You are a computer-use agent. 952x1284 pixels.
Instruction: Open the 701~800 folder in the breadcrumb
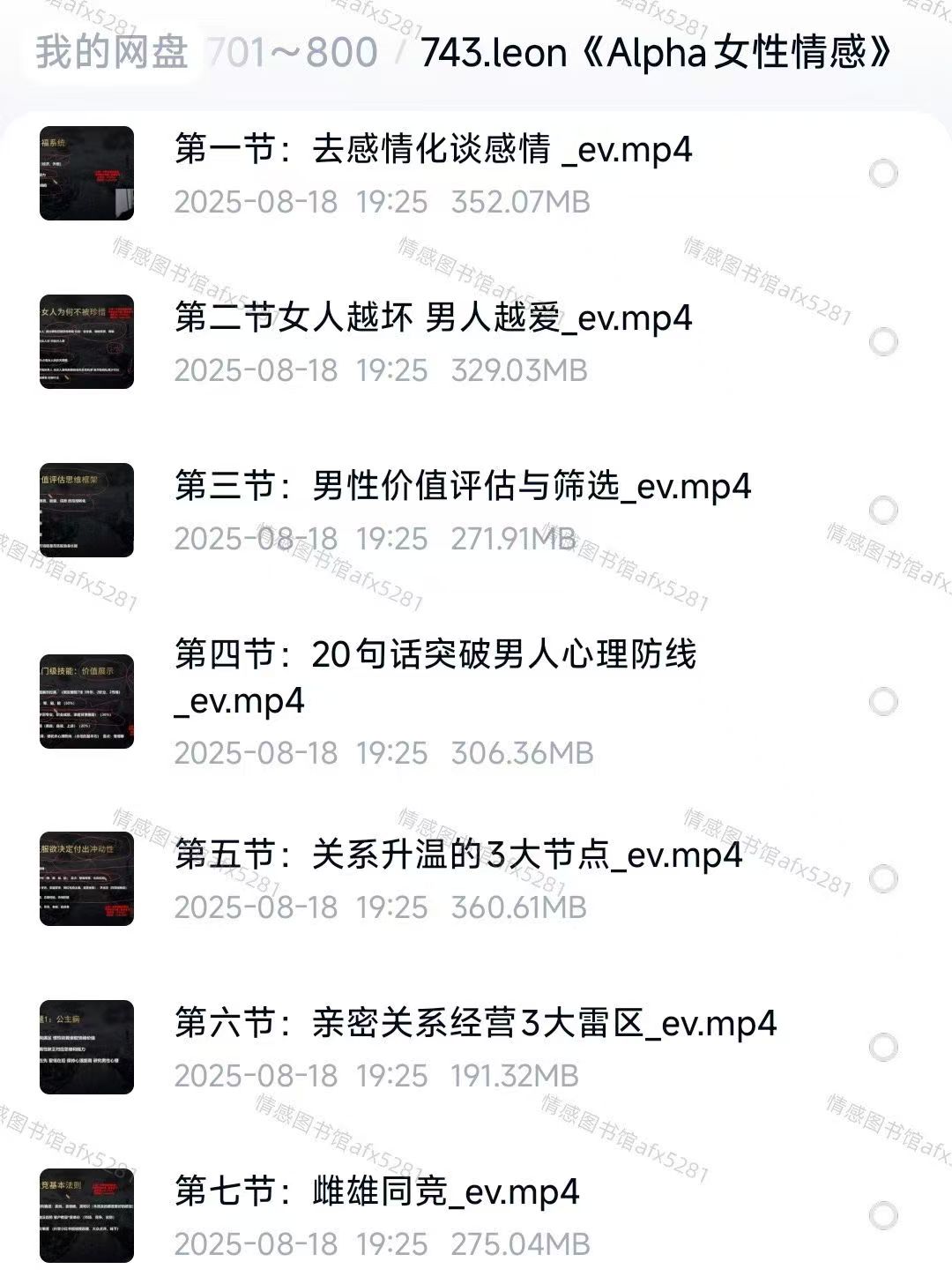[x=291, y=53]
